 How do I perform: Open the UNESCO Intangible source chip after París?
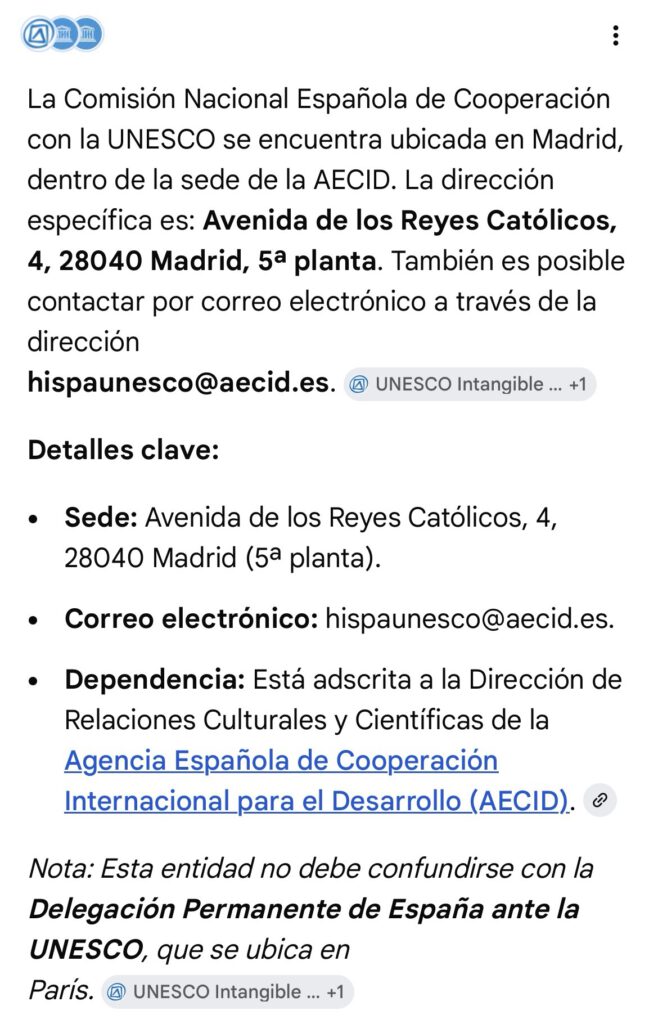pos(227,991)
